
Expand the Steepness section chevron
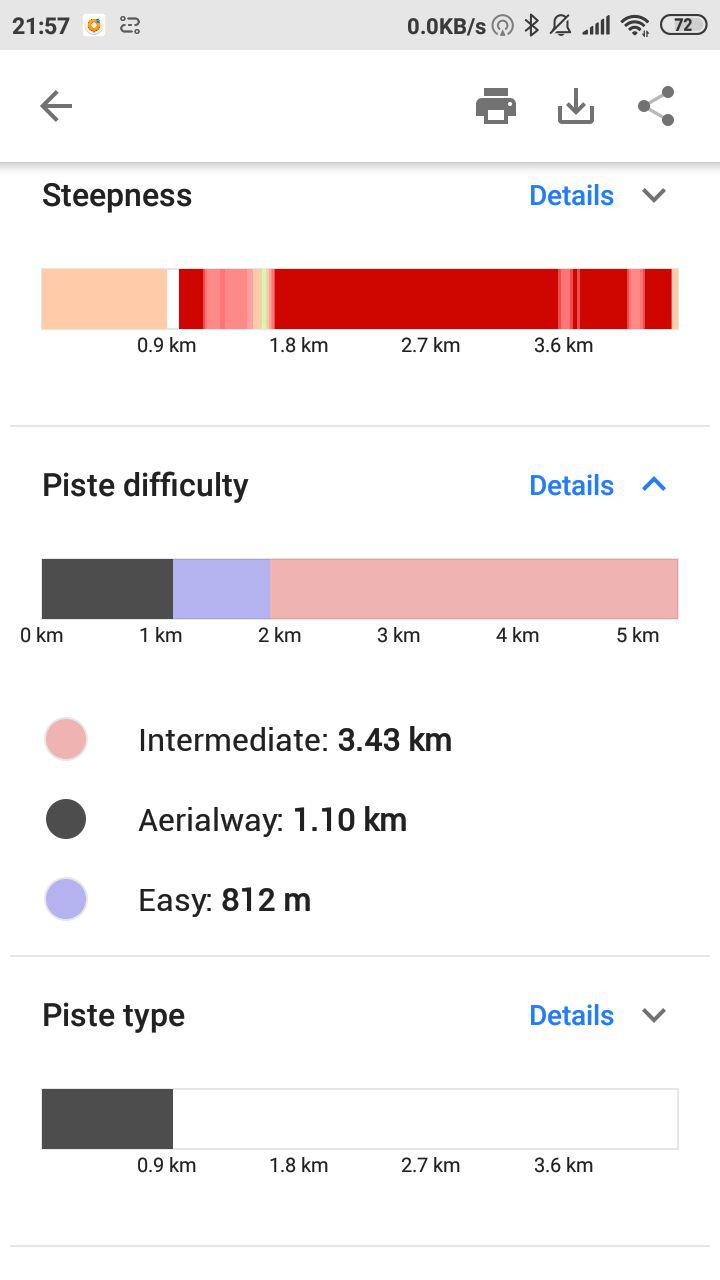[654, 195]
